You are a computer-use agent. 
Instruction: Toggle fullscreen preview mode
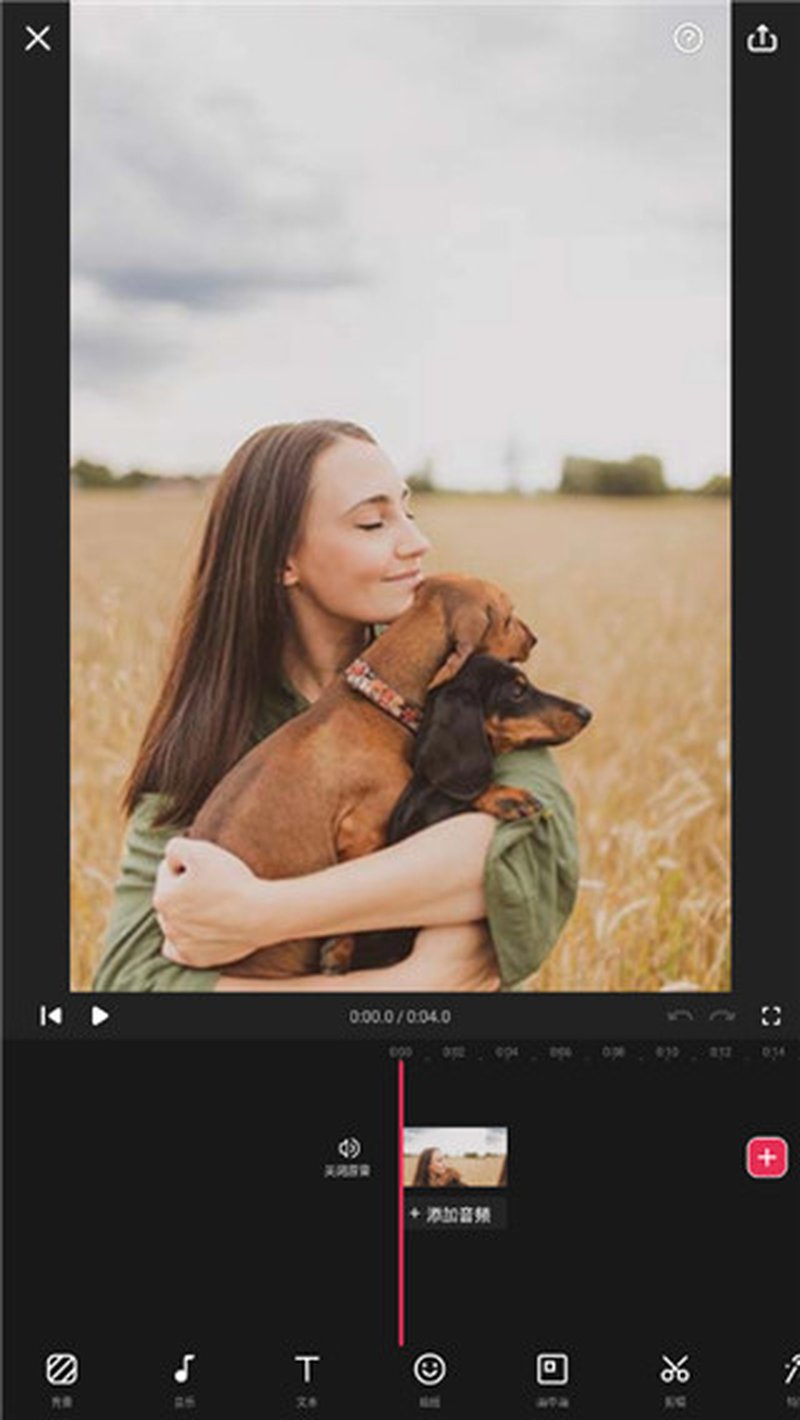tap(772, 1016)
